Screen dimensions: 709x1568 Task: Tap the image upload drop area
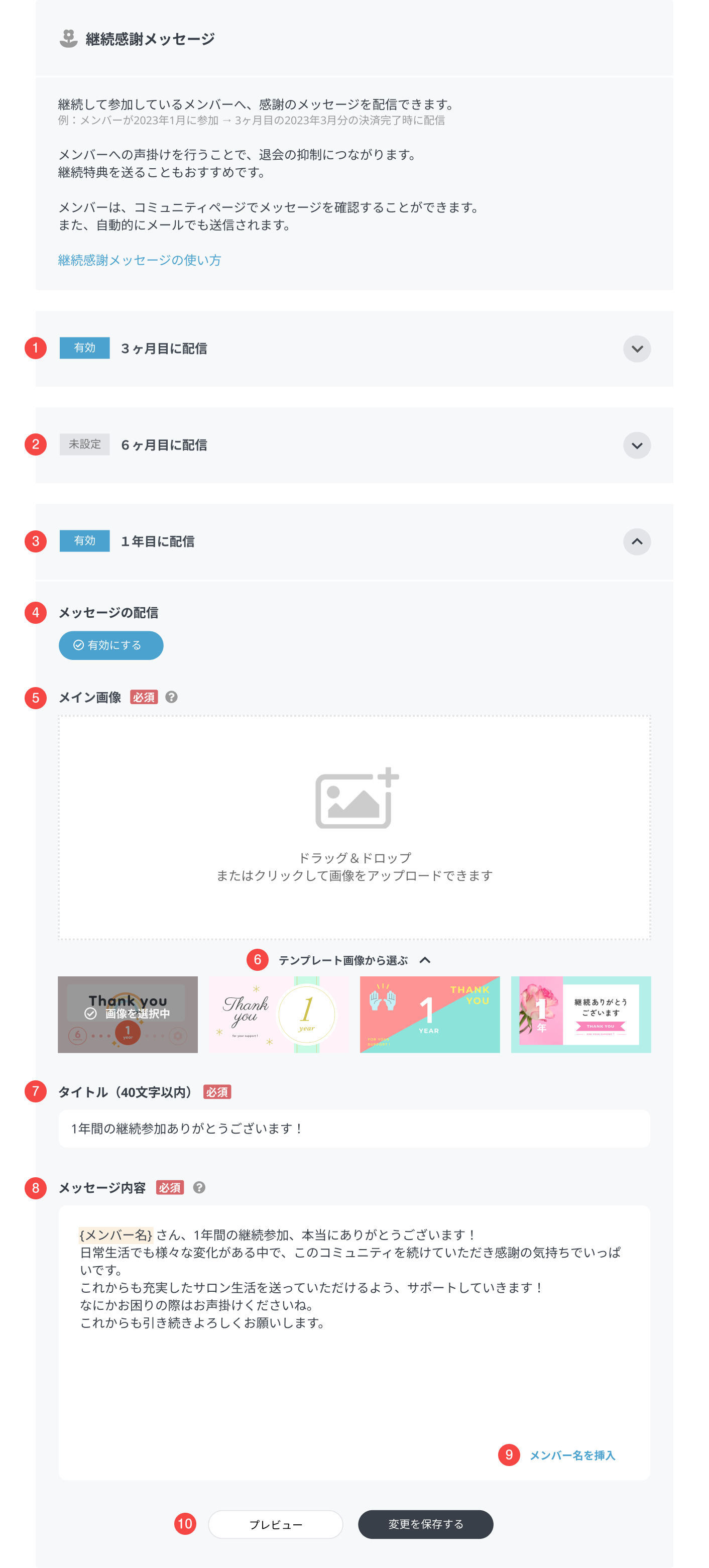(354, 828)
